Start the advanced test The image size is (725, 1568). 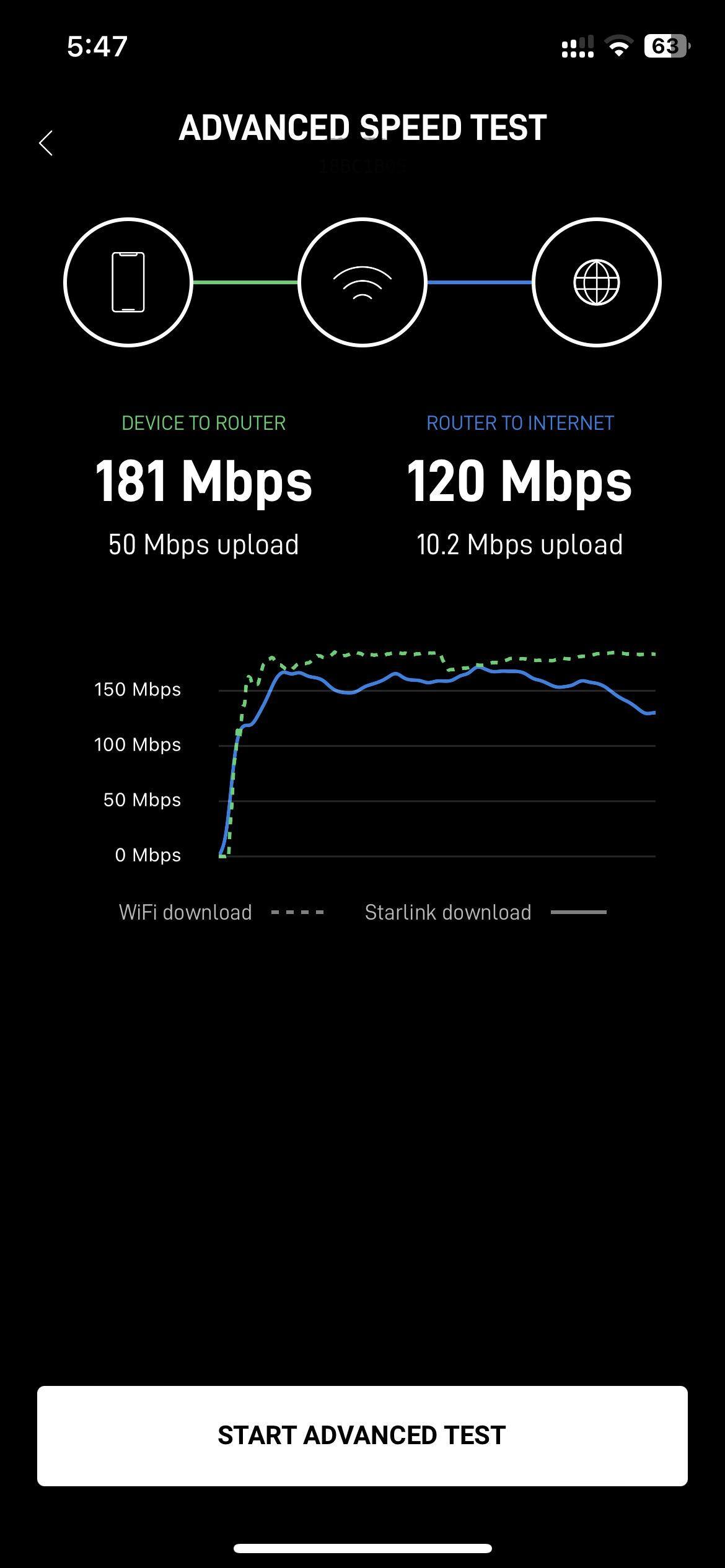click(x=362, y=1435)
